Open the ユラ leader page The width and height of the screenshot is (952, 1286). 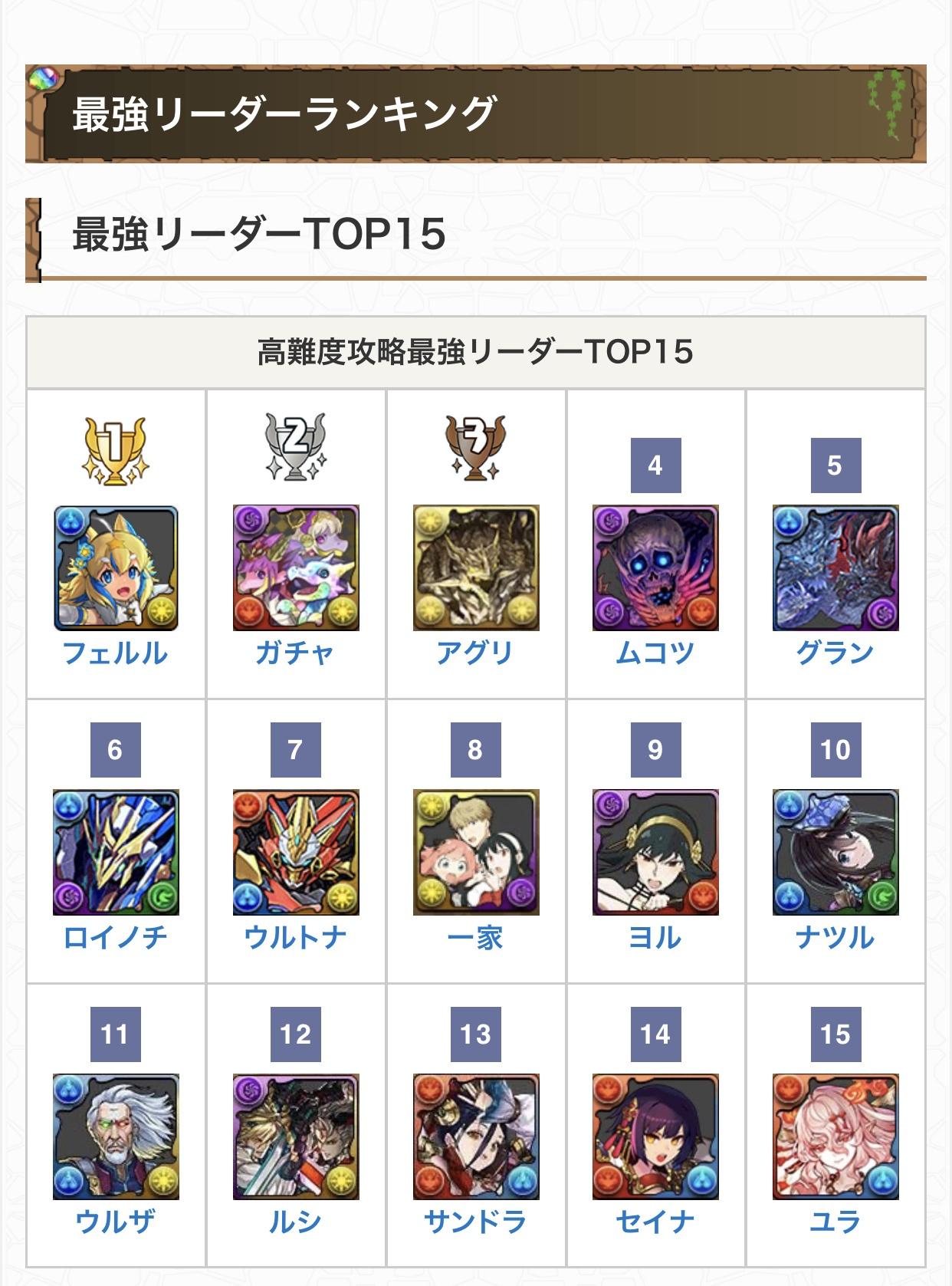(x=835, y=1222)
